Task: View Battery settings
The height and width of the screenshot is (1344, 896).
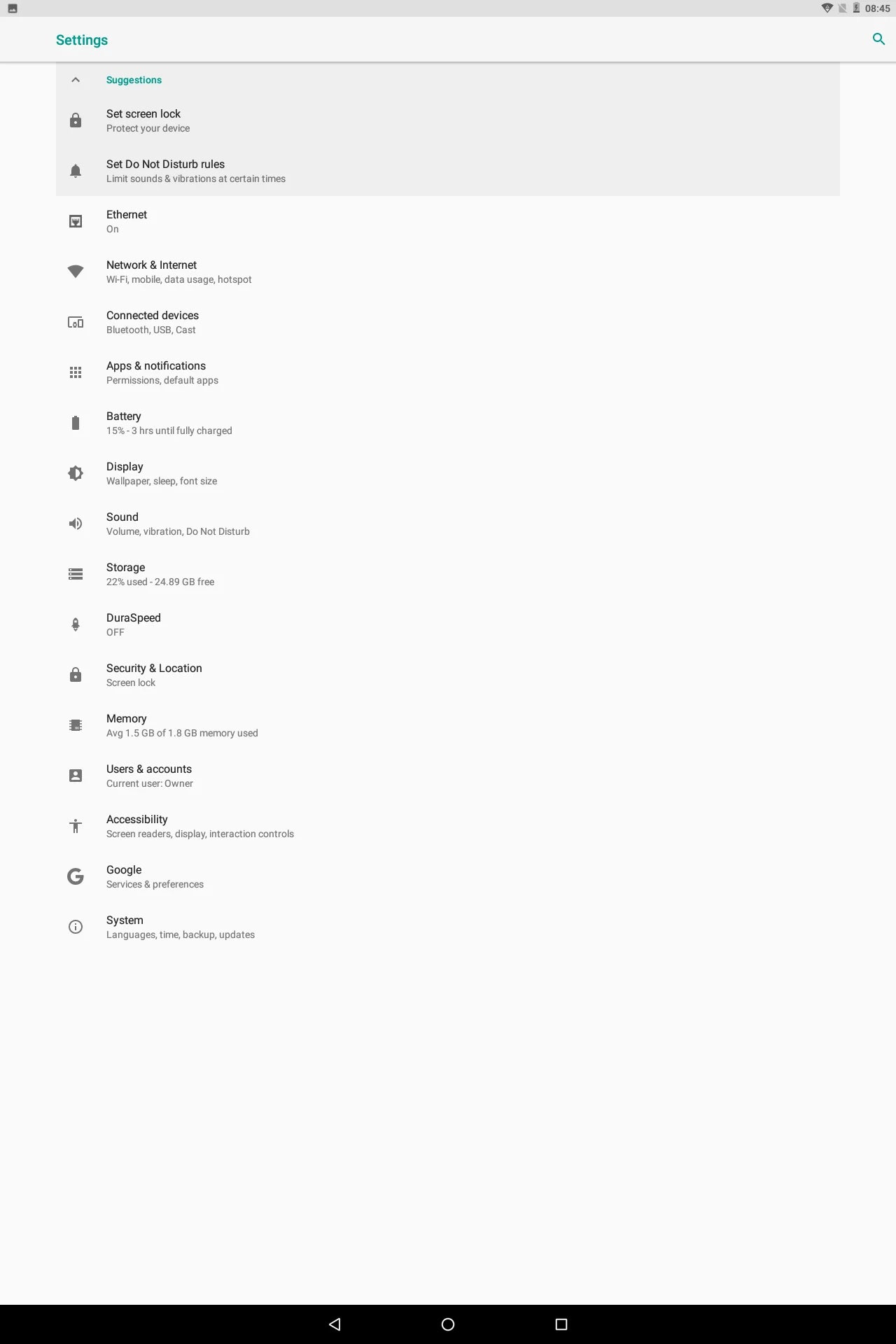Action: (x=124, y=423)
